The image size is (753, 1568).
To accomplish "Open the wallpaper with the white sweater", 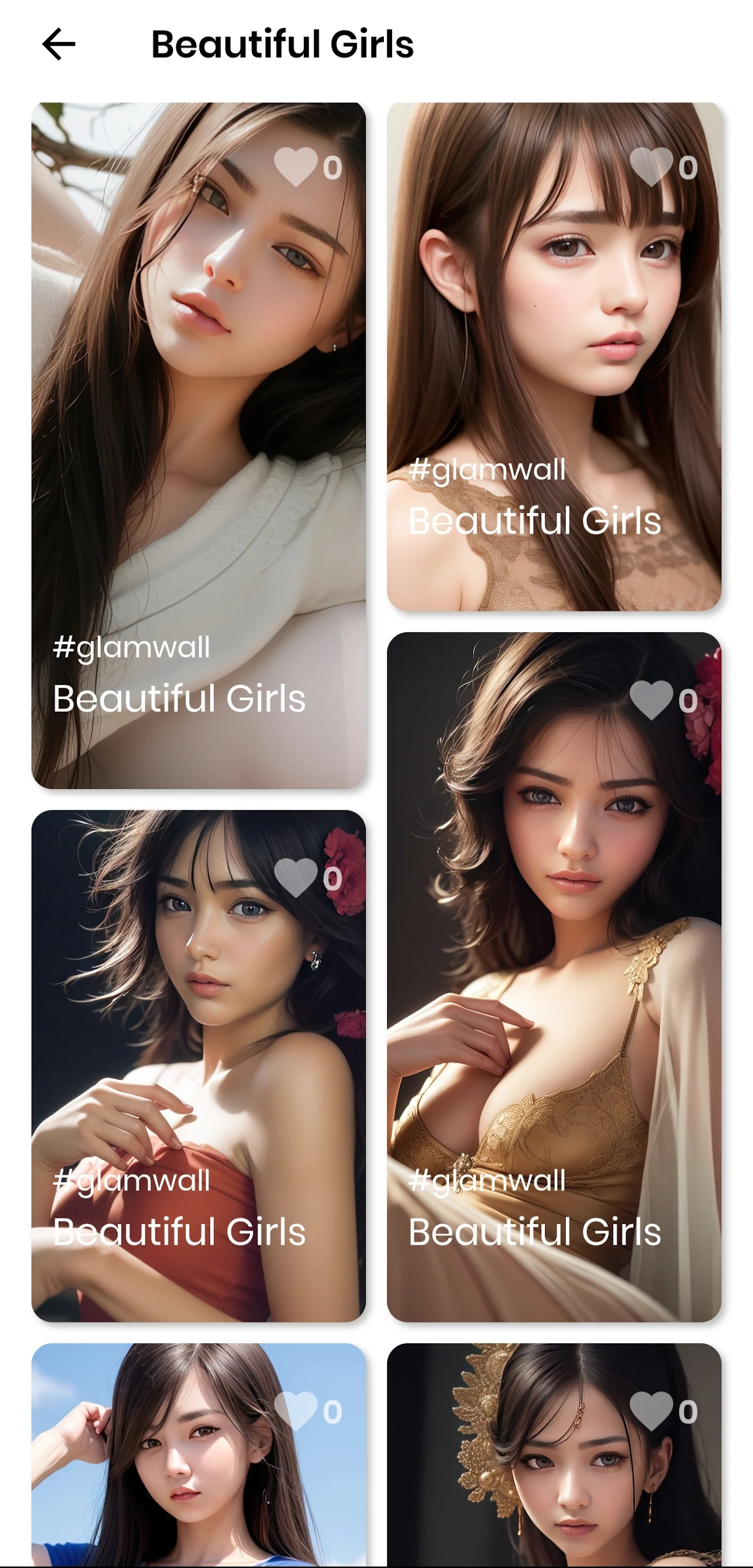I will pos(198,444).
